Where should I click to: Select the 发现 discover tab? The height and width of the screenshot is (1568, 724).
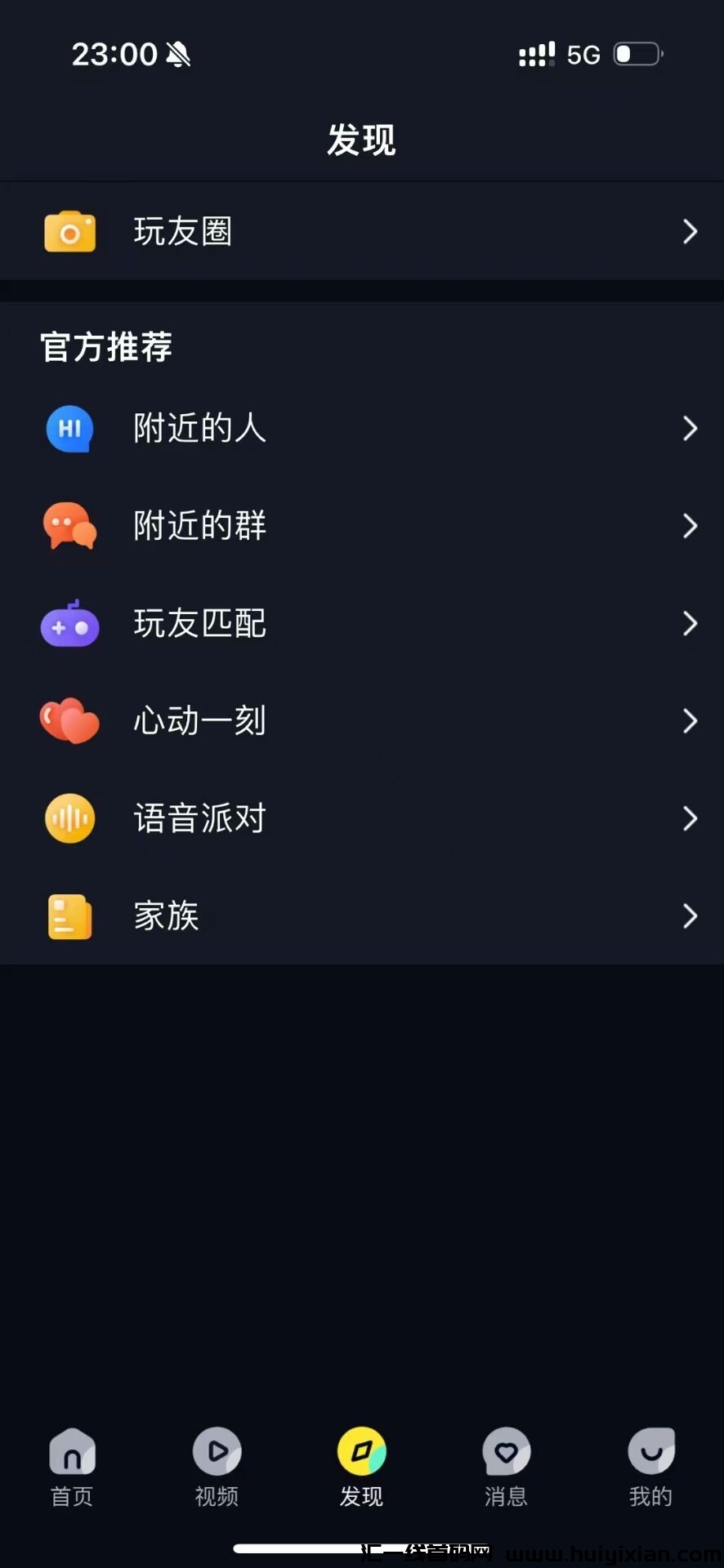361,1467
